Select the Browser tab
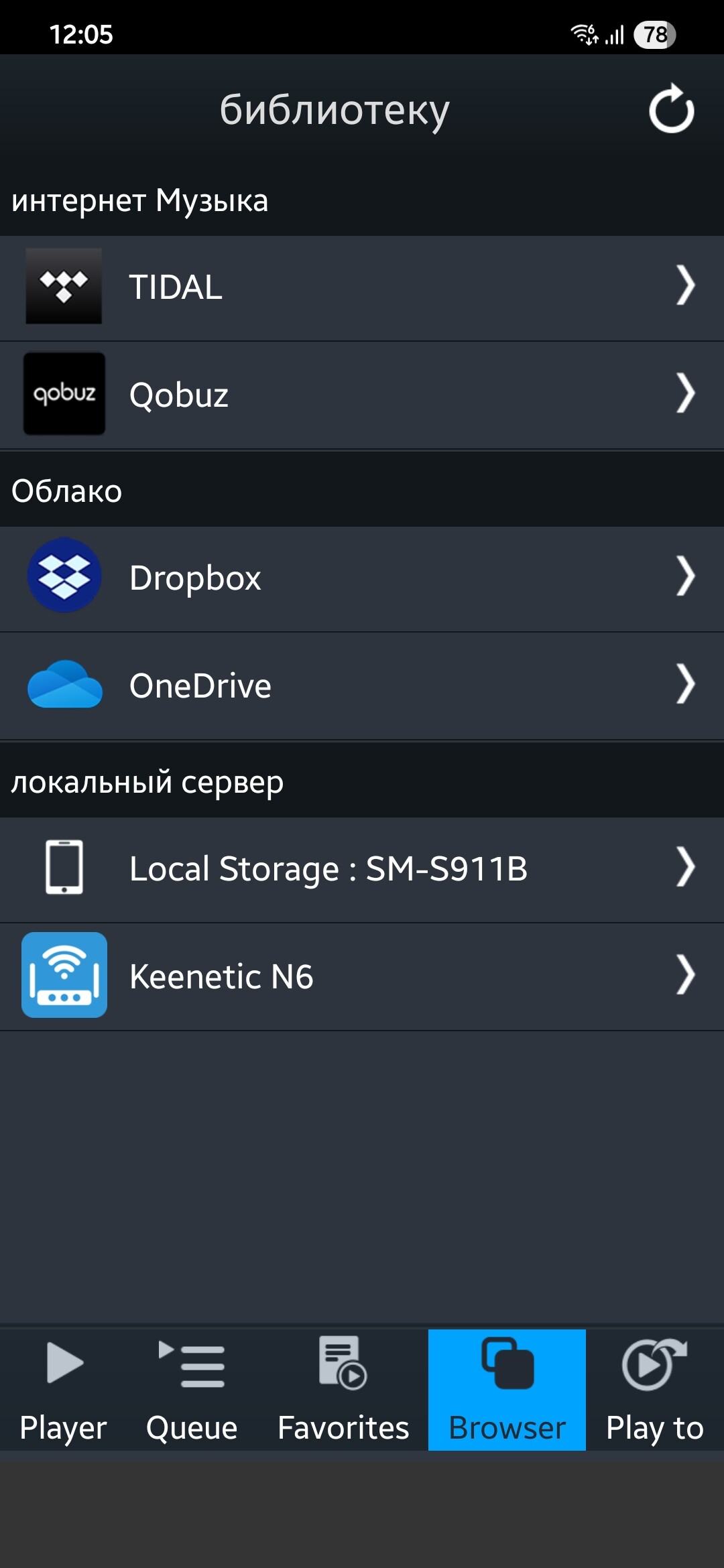 tap(507, 1390)
